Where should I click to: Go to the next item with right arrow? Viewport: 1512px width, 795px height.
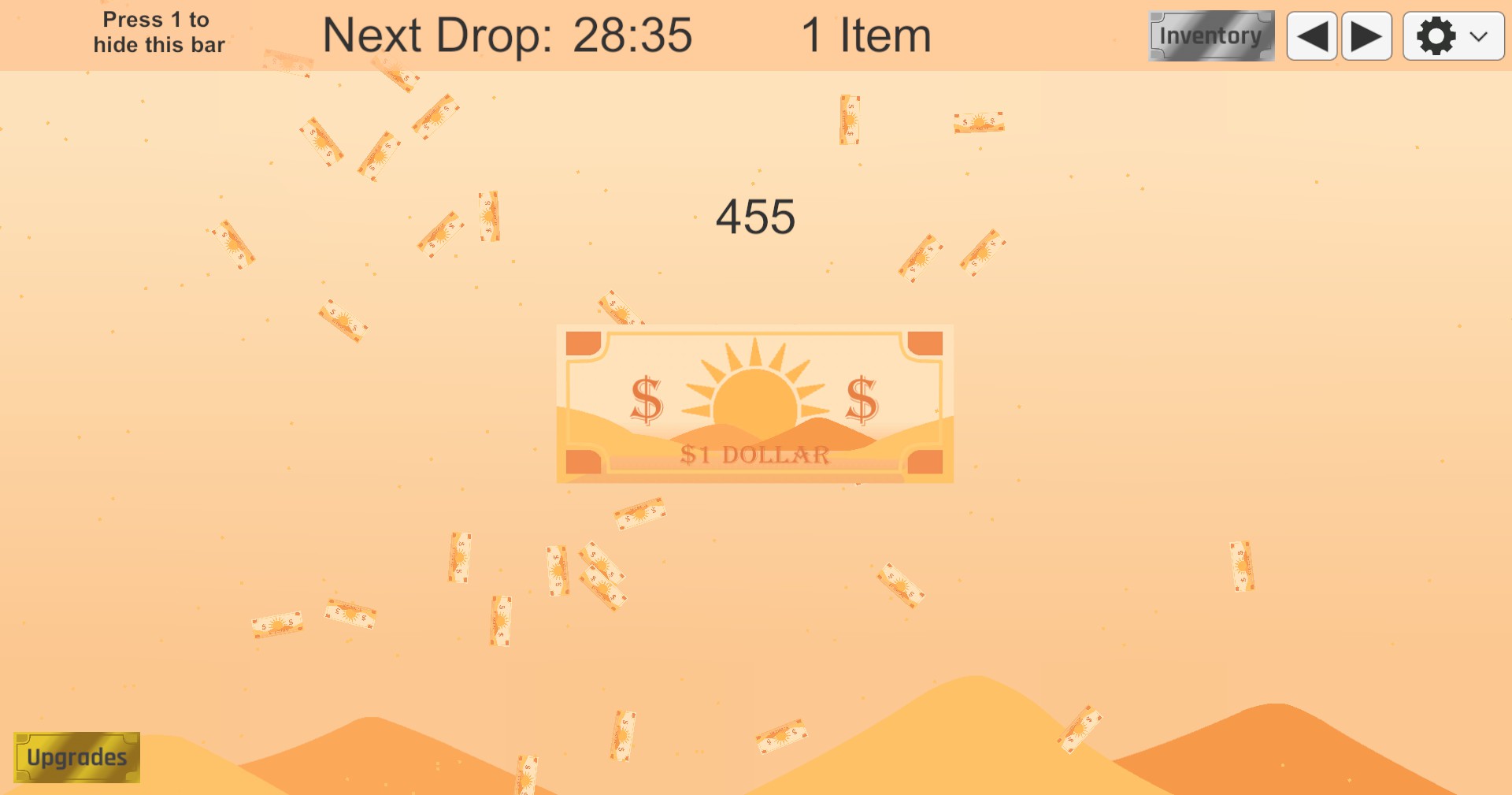[x=1366, y=36]
